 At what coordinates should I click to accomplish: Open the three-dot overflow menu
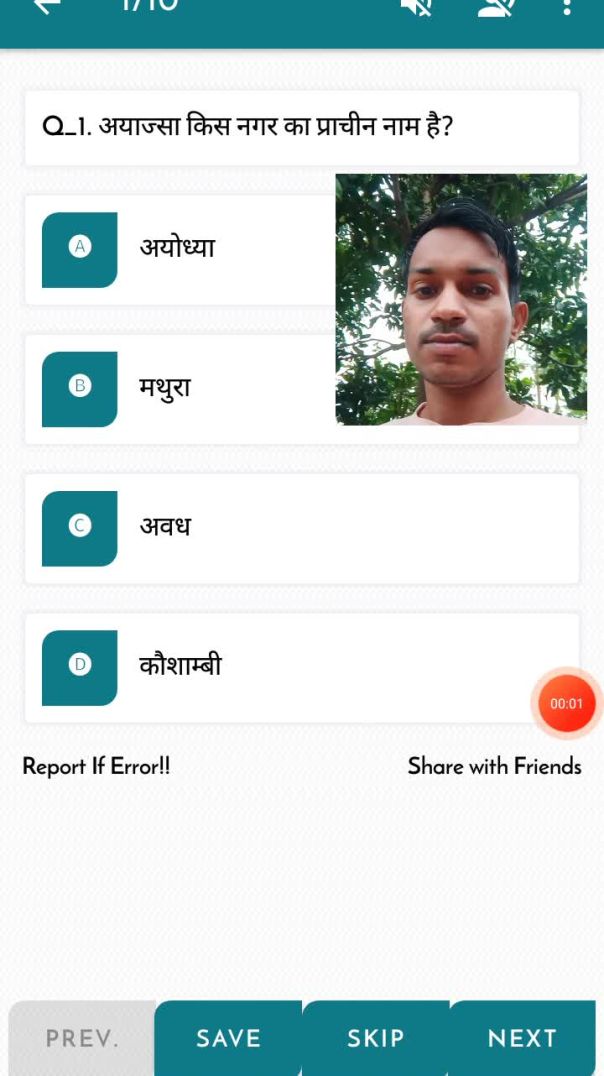click(566, 7)
